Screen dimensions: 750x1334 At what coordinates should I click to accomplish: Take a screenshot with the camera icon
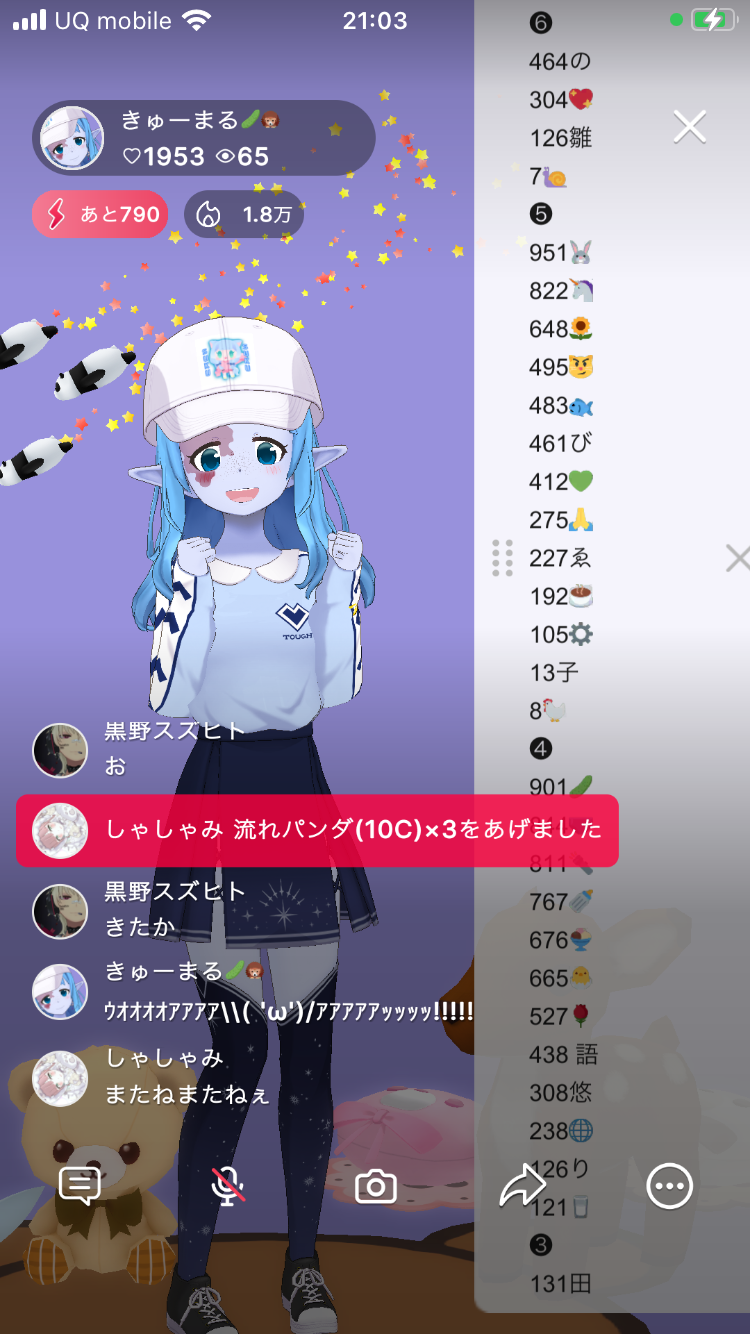[376, 1187]
